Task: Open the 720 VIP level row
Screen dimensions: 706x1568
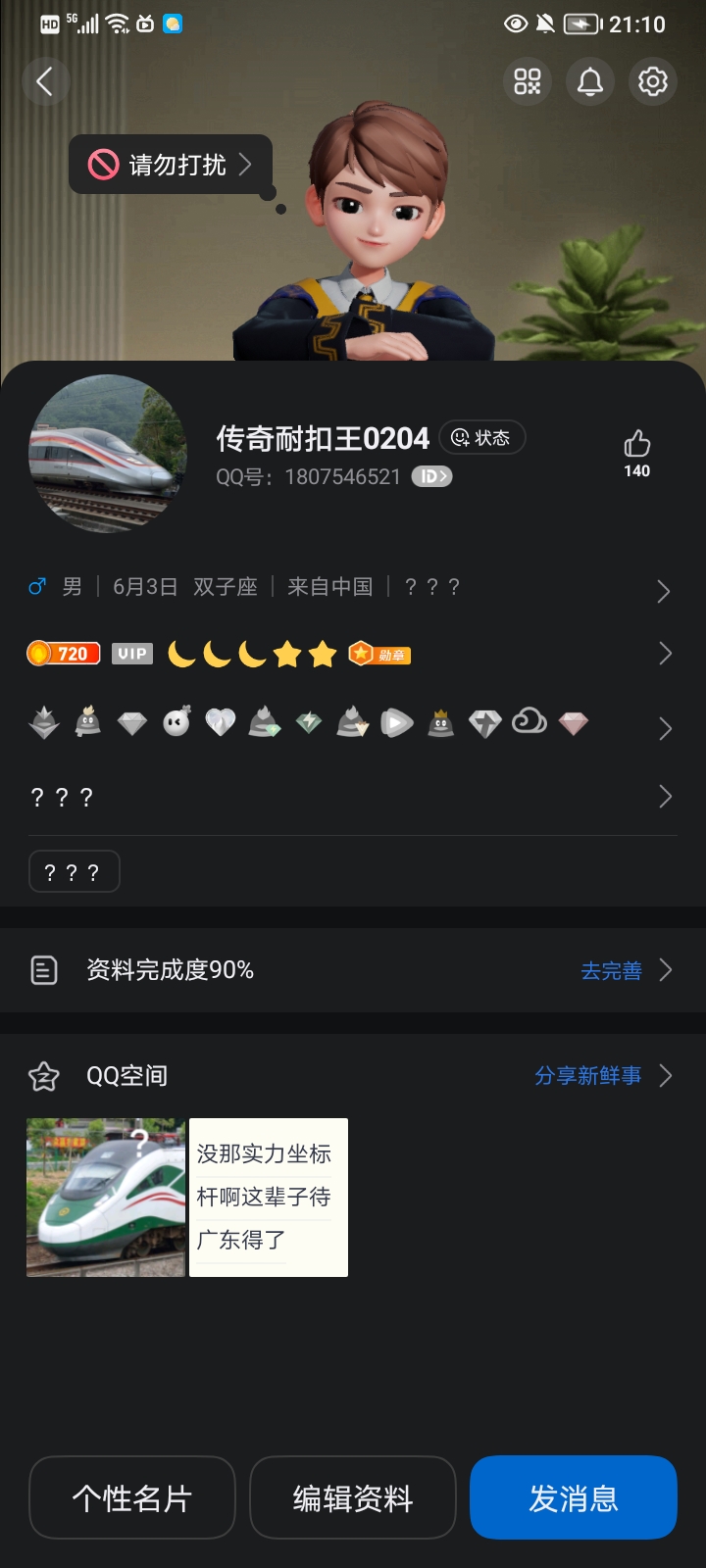Action: (x=351, y=654)
